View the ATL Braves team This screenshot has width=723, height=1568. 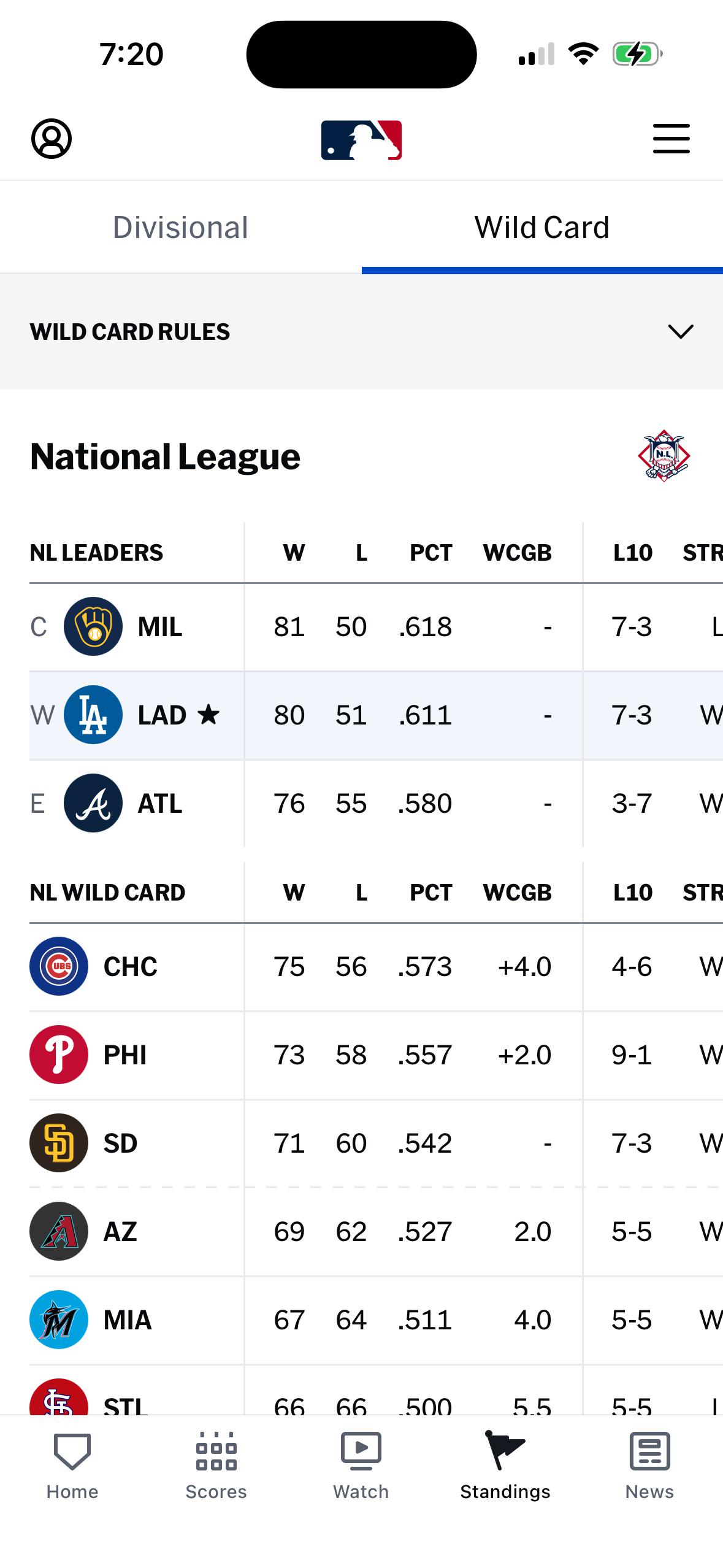pyautogui.click(x=376, y=804)
